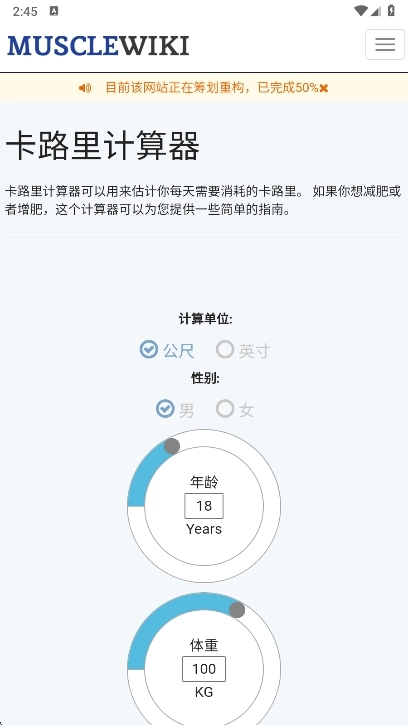Tap the 年龄 age input box
The image size is (408, 725).
204,506
